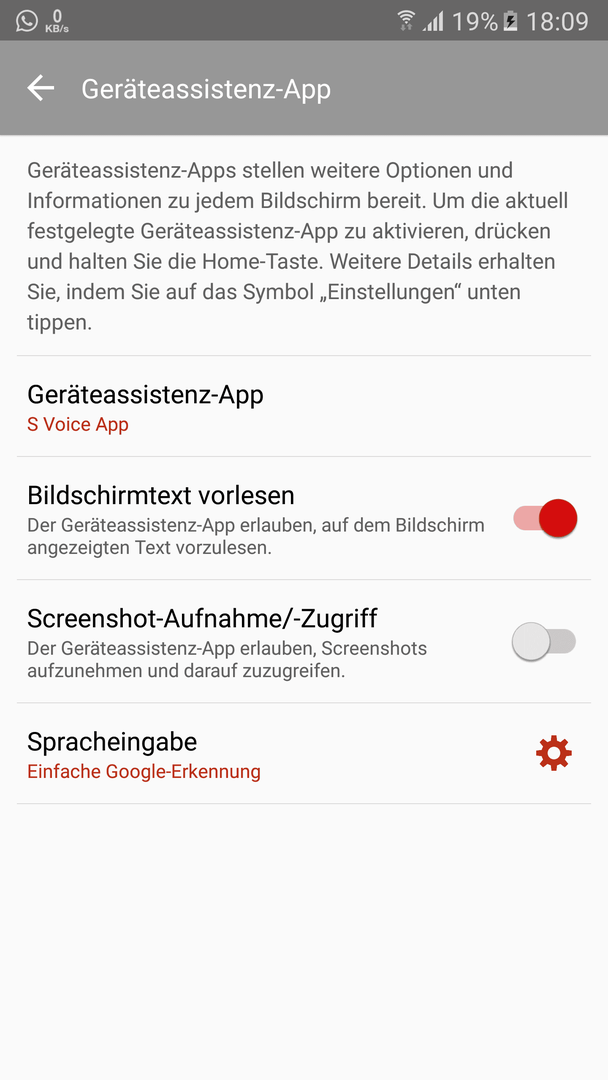608x1080 pixels.
Task: Open the Spracheingabe row
Action: pyautogui.click(x=304, y=754)
